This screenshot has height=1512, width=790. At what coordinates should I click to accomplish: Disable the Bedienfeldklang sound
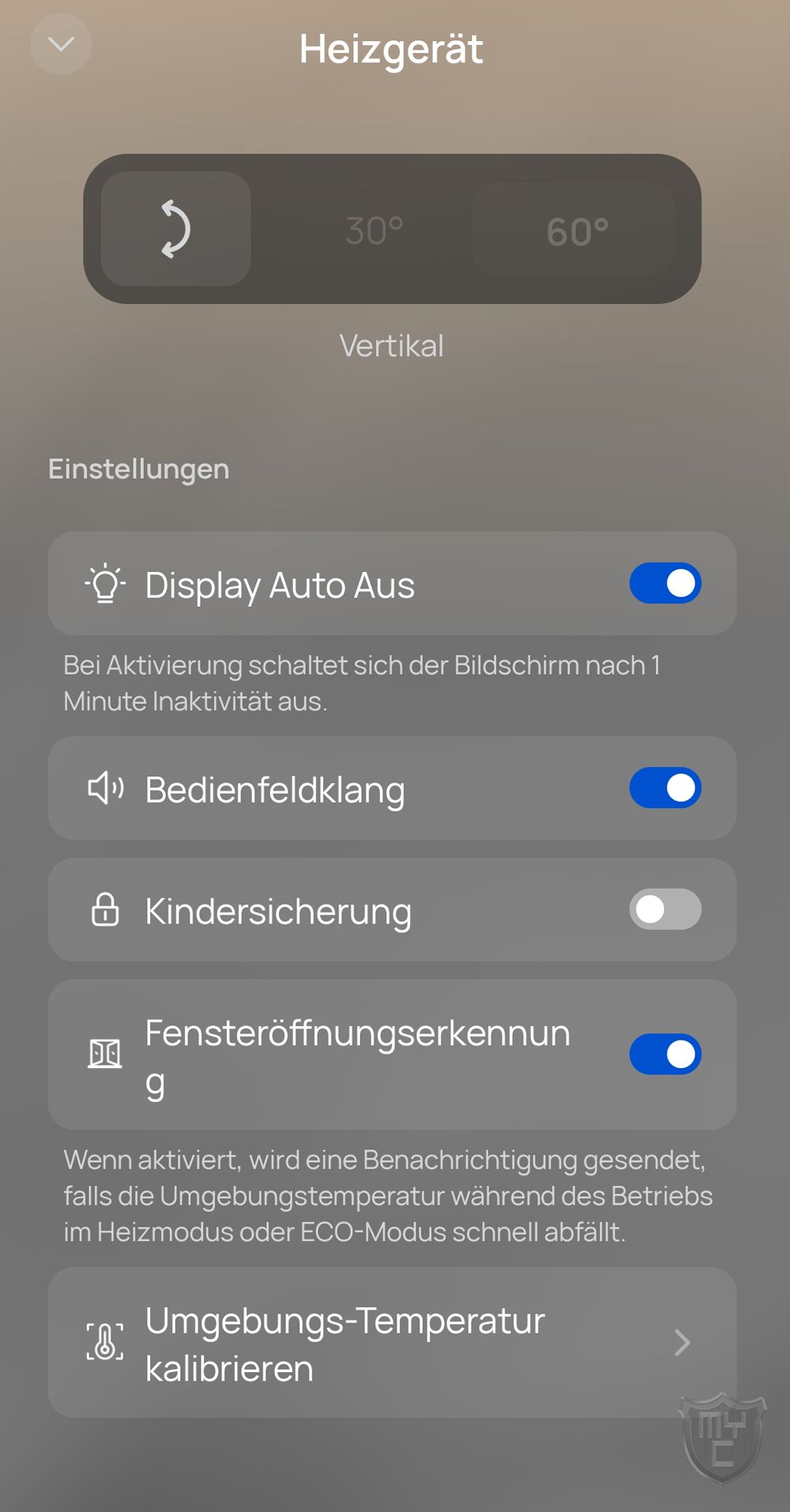coord(664,788)
